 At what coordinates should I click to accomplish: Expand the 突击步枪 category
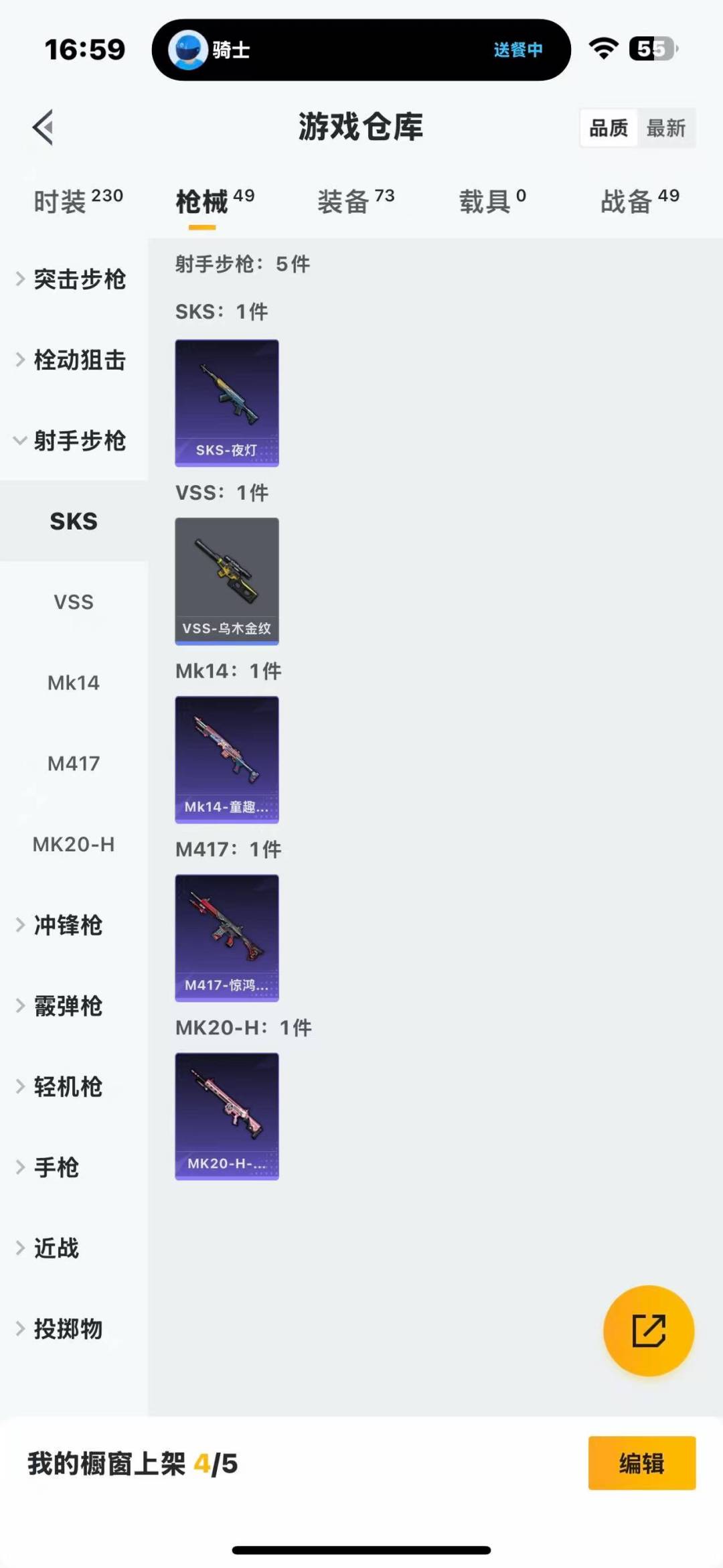[x=72, y=279]
